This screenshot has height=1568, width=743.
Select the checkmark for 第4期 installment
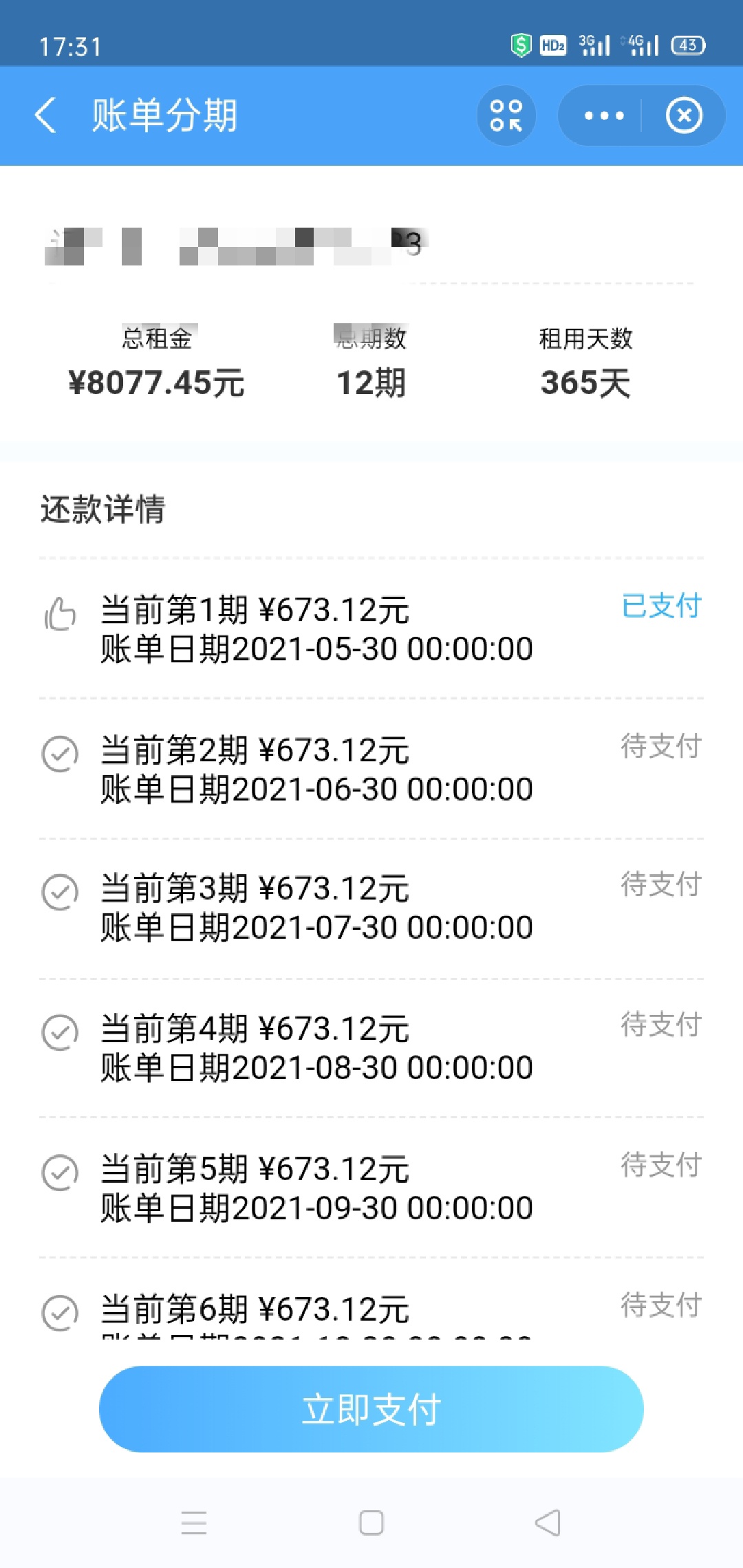coord(61,1033)
